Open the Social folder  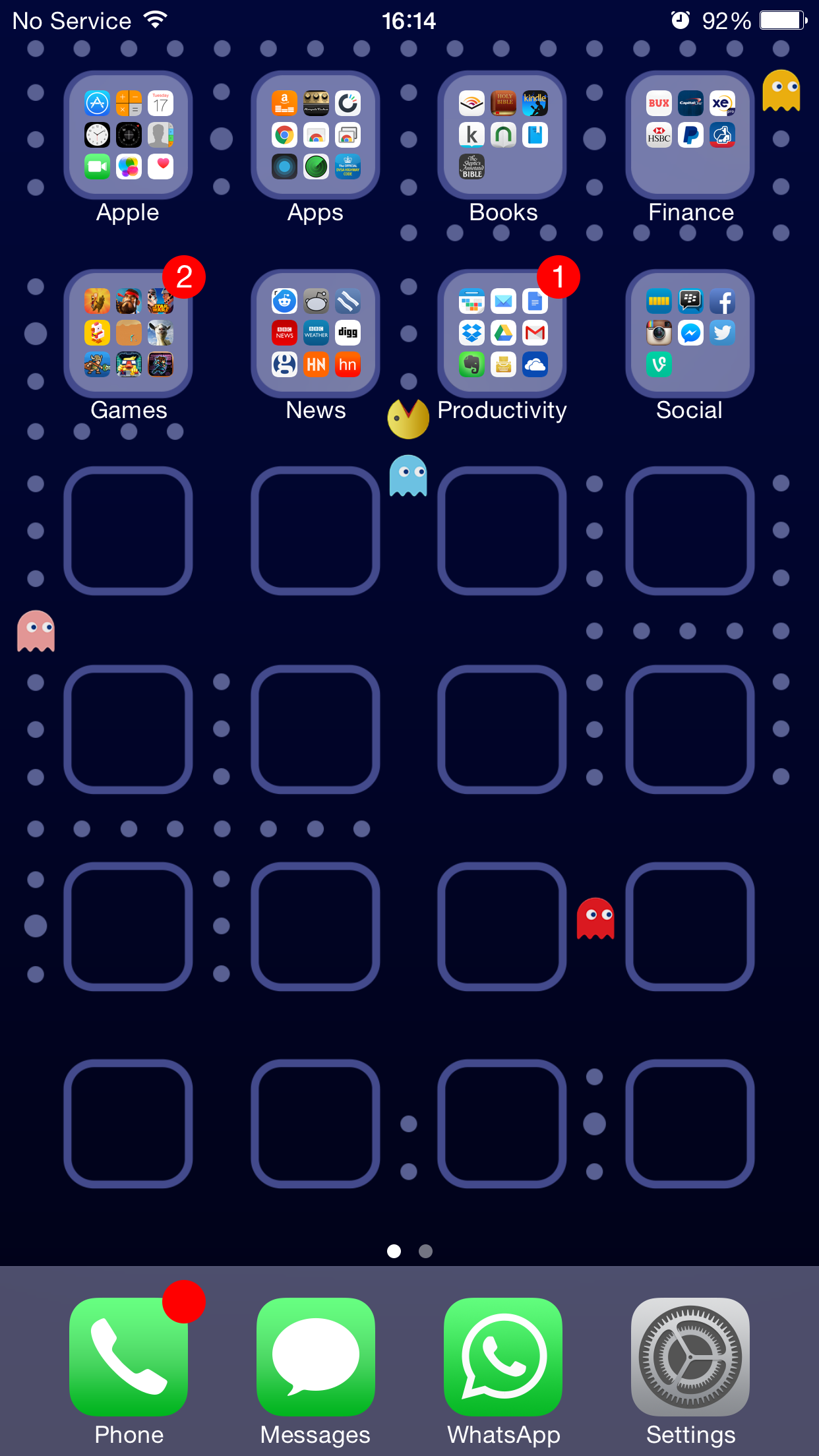690,334
